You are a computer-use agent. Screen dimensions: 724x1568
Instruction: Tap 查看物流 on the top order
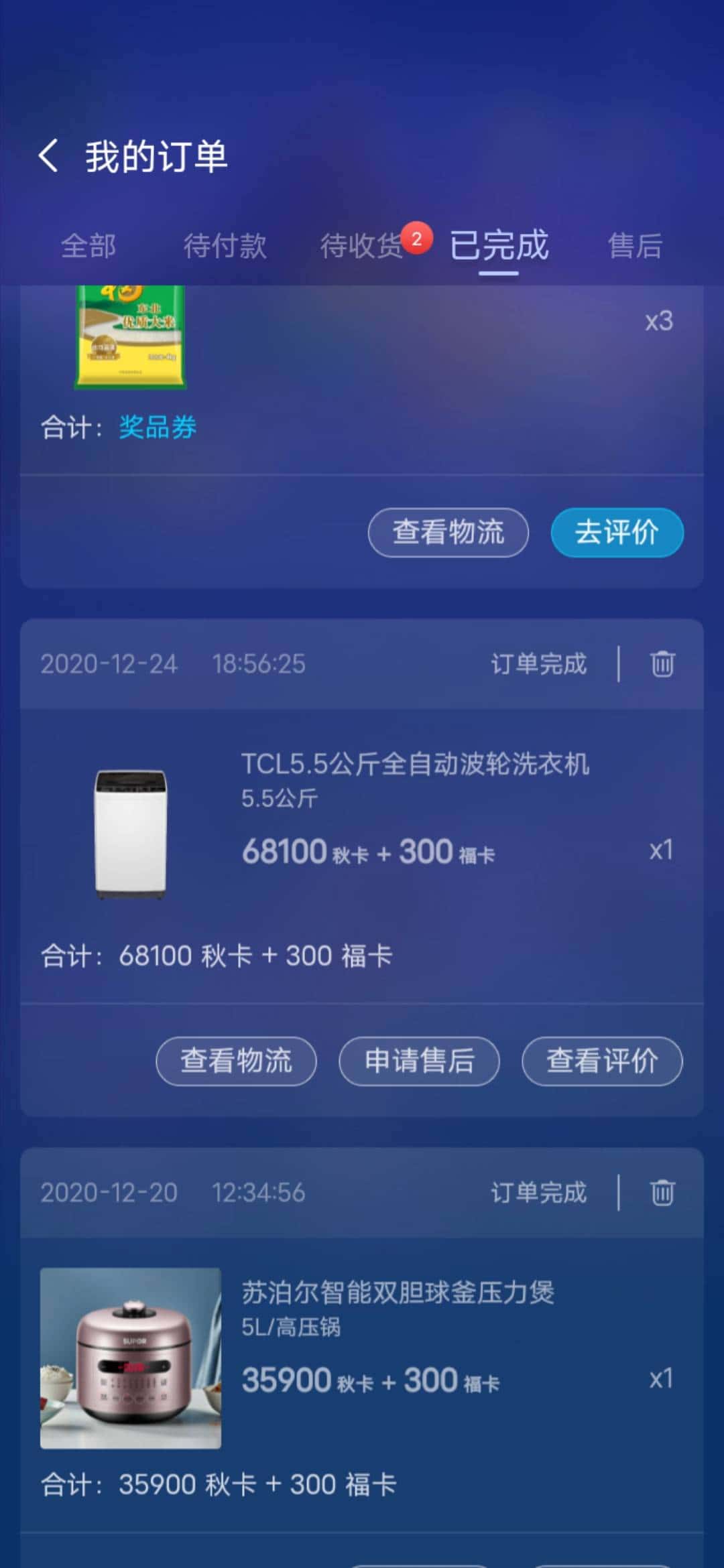448,531
